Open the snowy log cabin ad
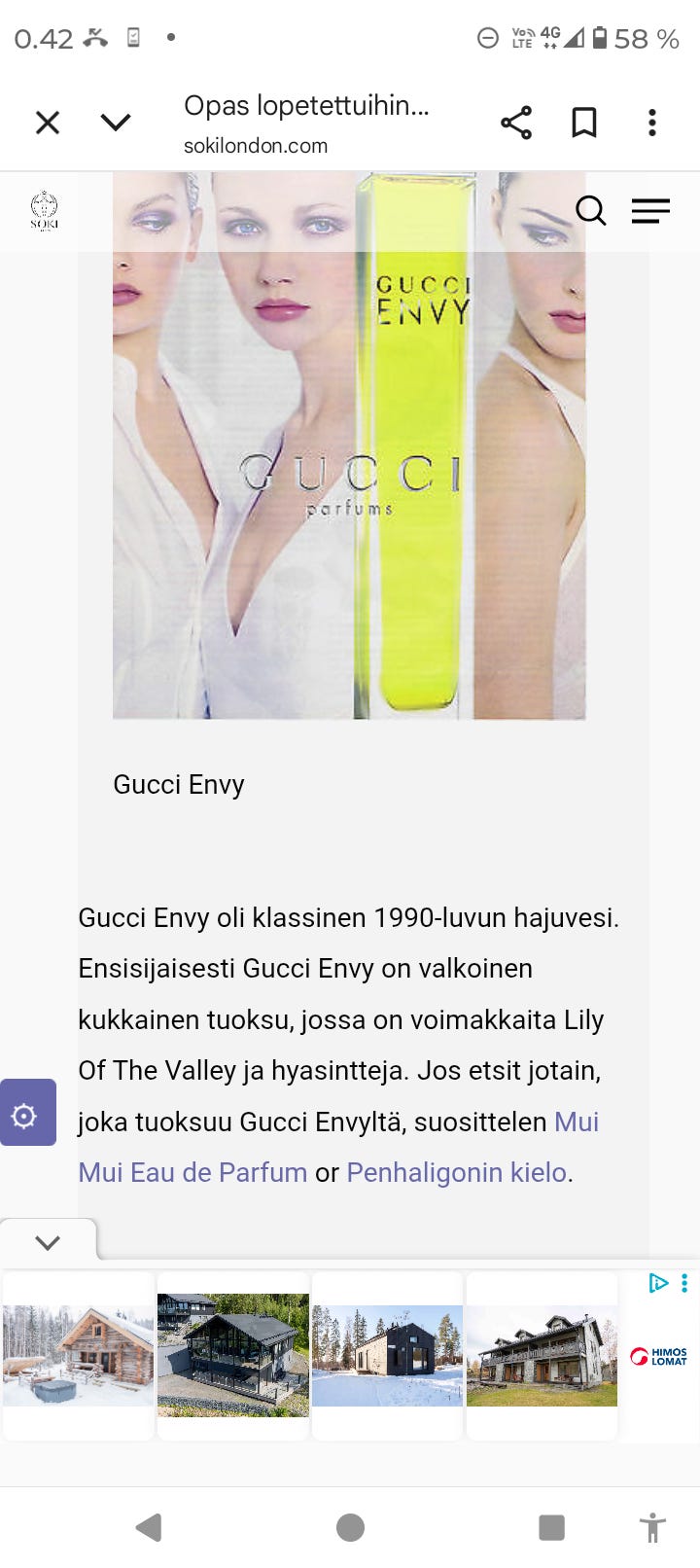Image resolution: width=700 pixels, height=1568 pixels. (78, 1355)
